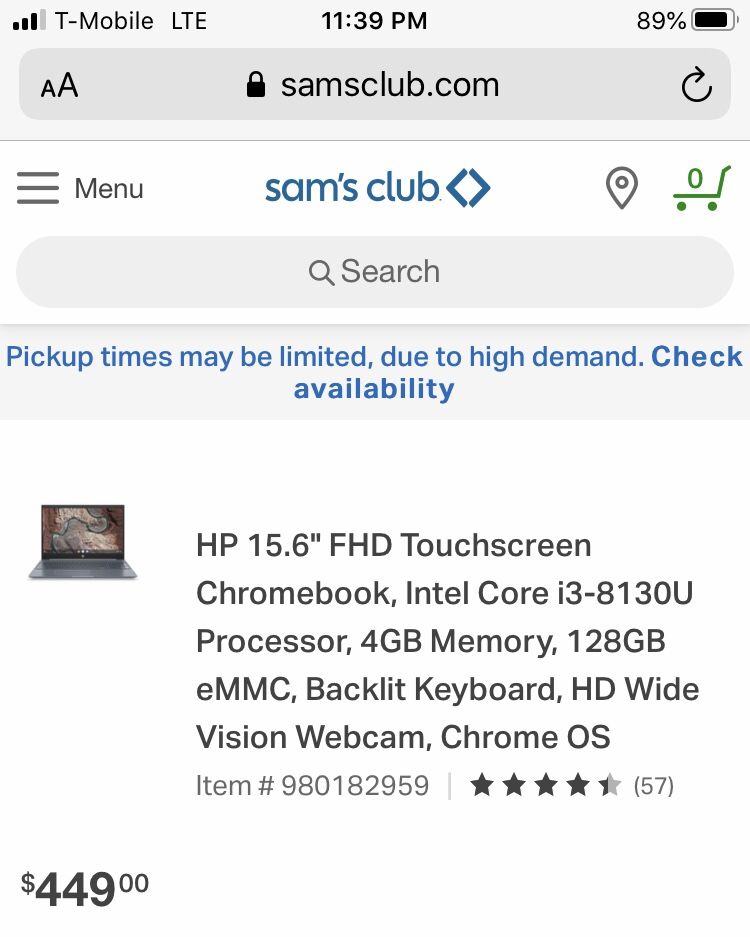Tap the Search box
Image resolution: width=750 pixels, height=937 pixels.
[375, 272]
